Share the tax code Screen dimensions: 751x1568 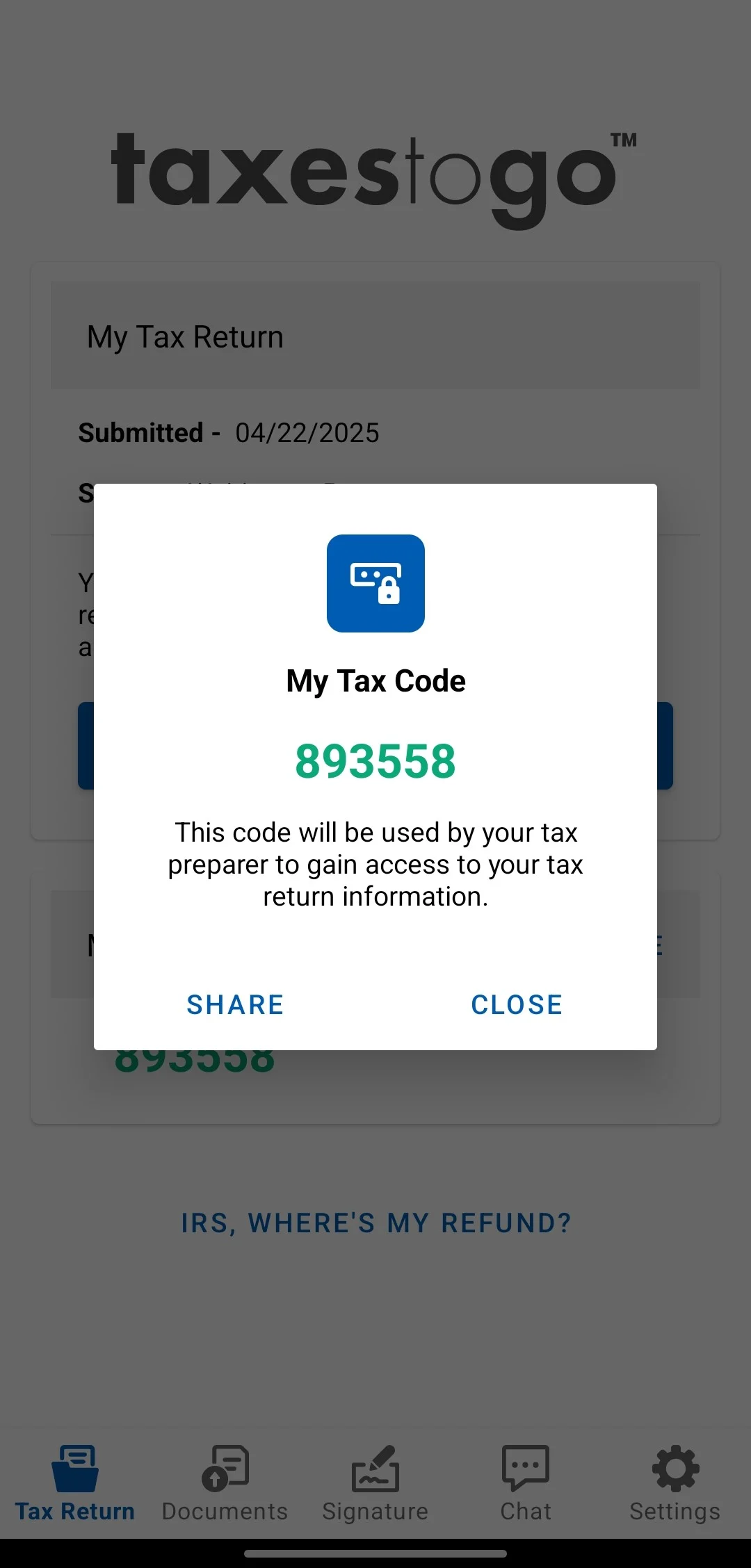click(x=235, y=1005)
